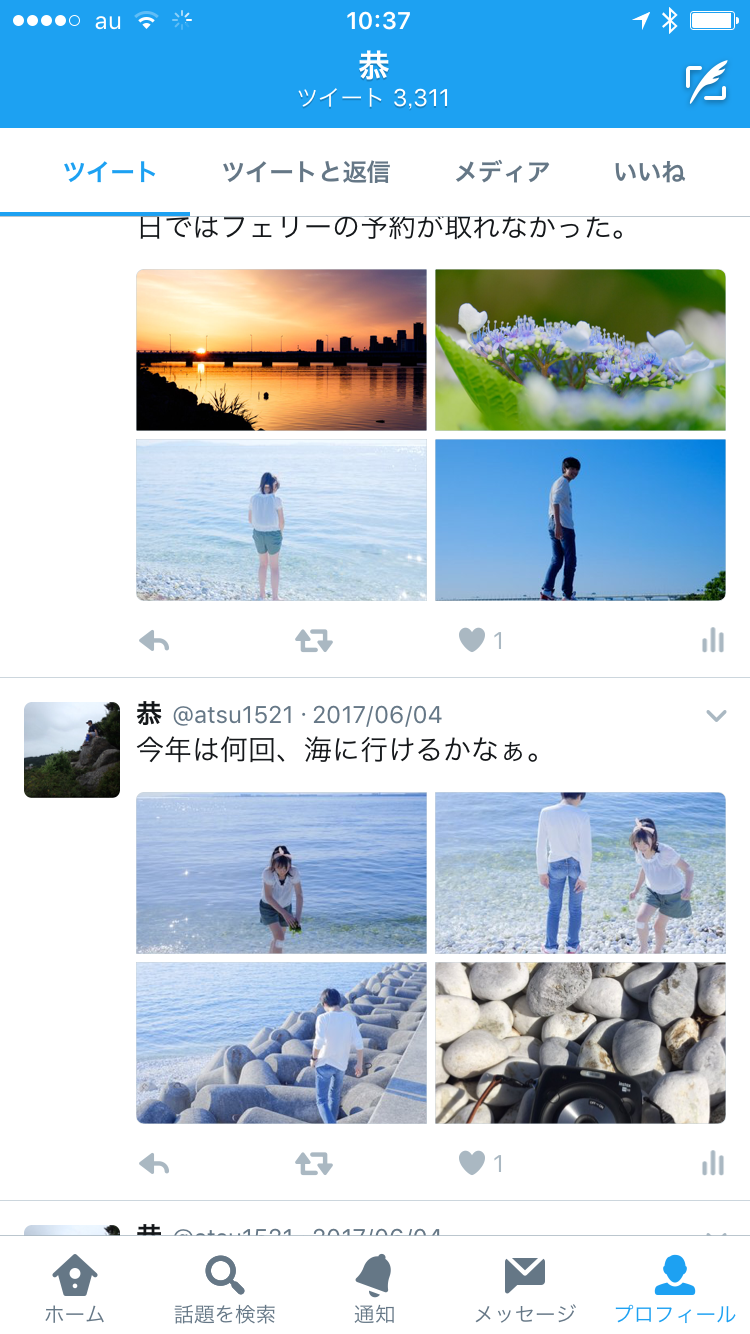750x1334 pixels.
Task: Reply to the ferry reservation tweet
Action: pyautogui.click(x=154, y=640)
